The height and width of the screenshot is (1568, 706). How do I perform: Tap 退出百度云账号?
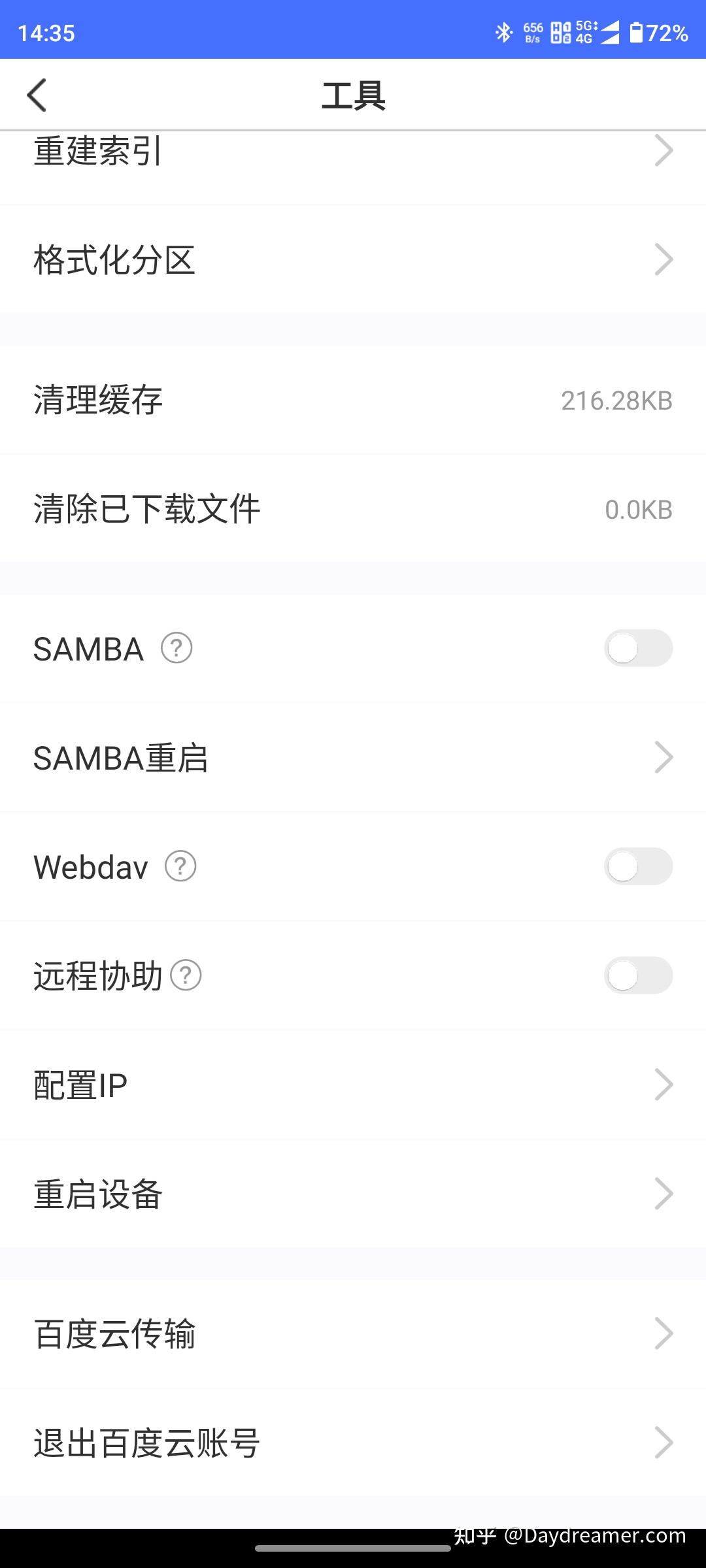[353, 1443]
